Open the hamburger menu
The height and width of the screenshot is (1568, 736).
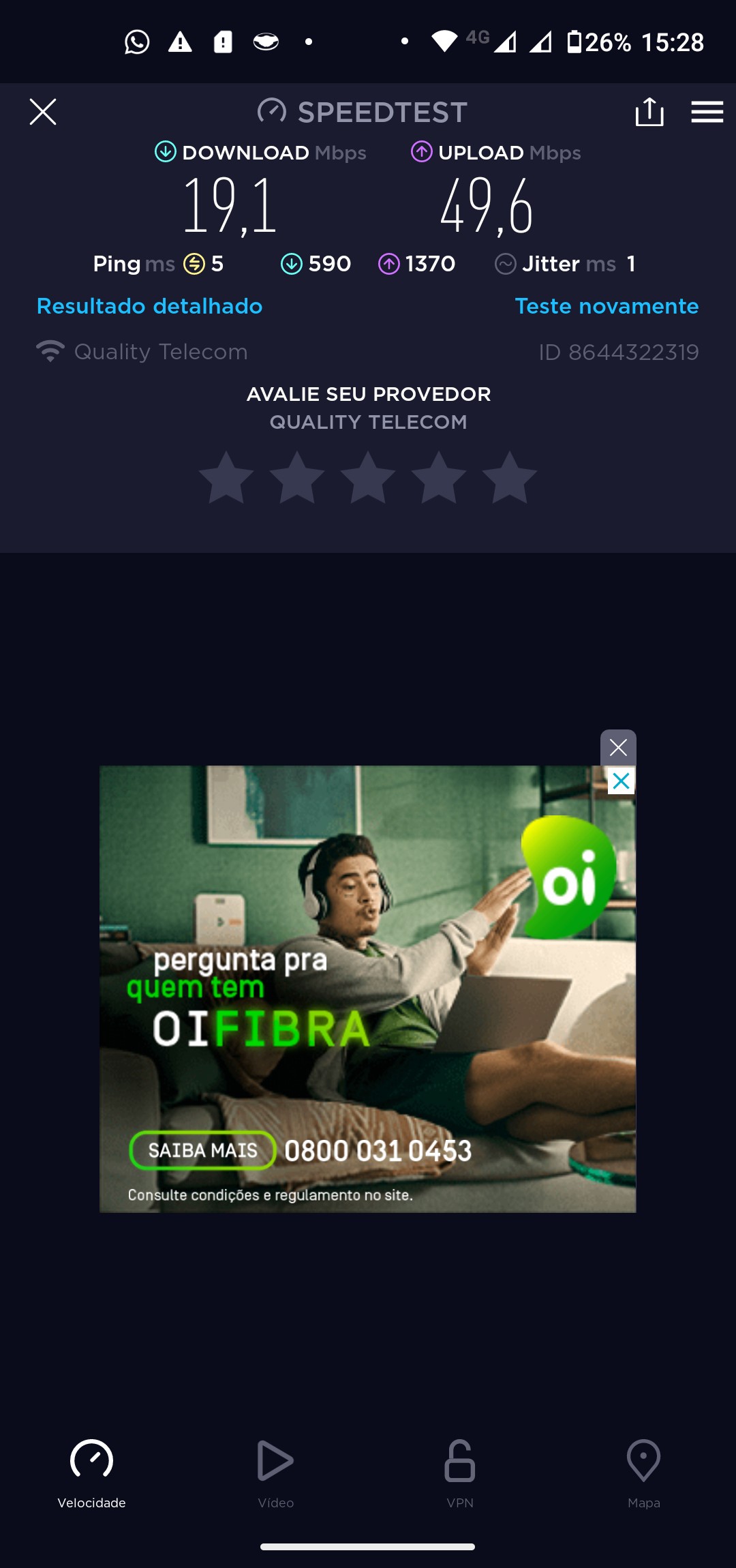pos(707,112)
